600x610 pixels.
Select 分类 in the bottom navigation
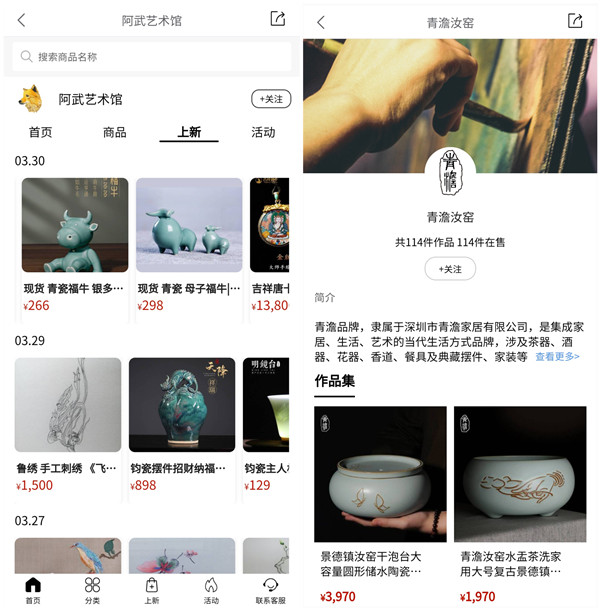coord(92,590)
